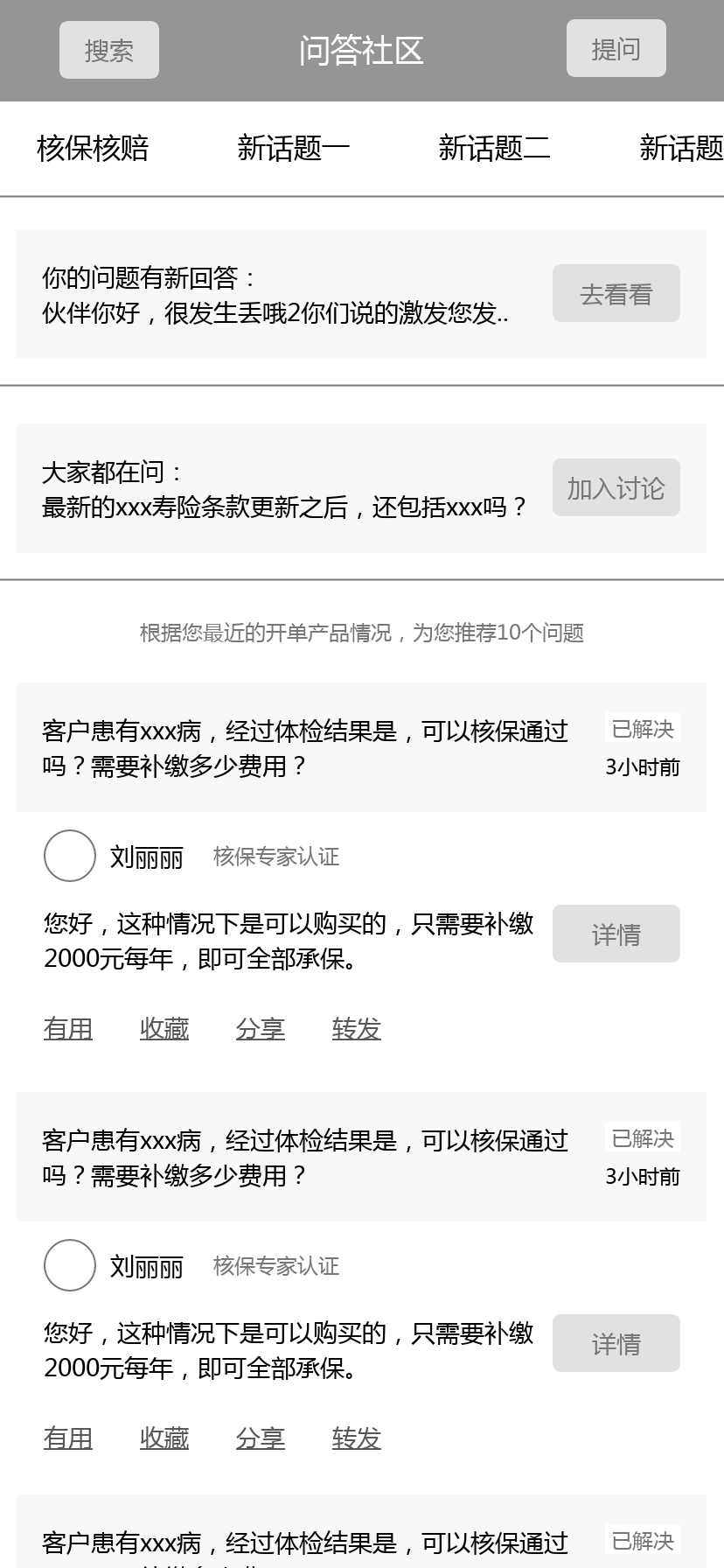Open 详情 for the first 刘丽丽 answer

pyautogui.click(x=616, y=934)
